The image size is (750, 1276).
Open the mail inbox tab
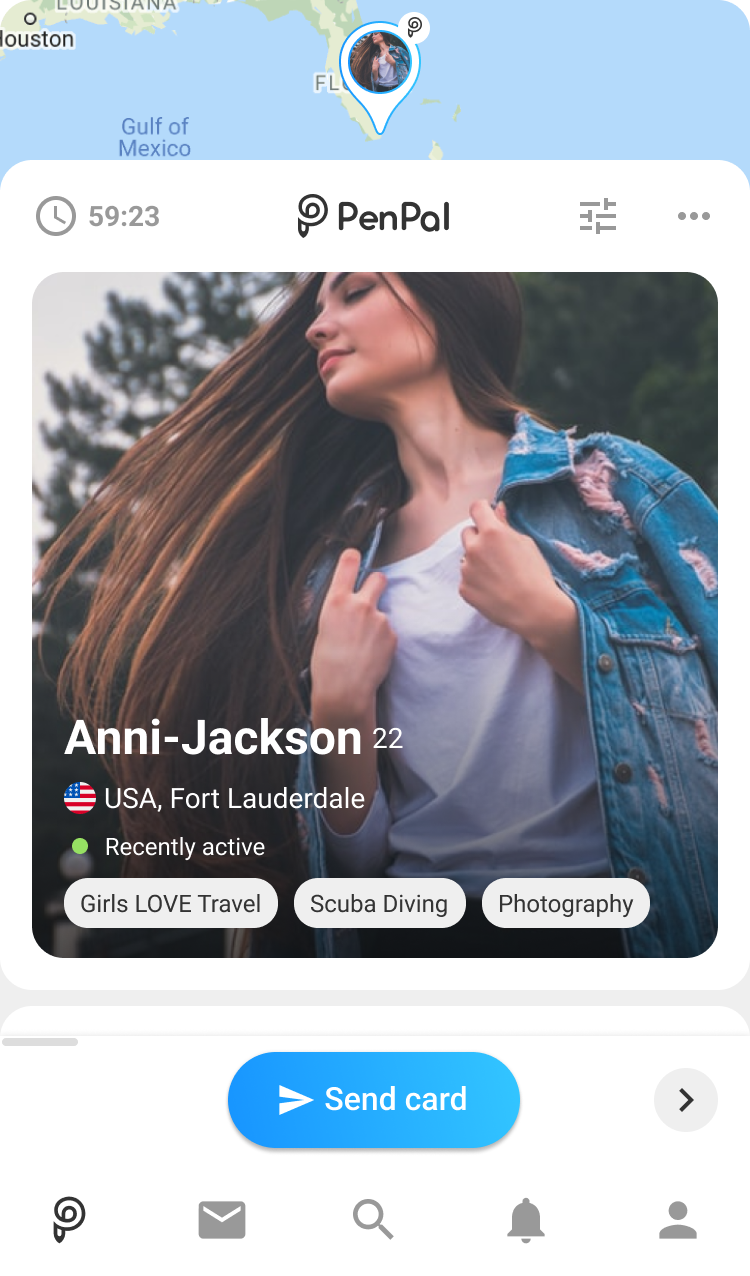point(222,1220)
